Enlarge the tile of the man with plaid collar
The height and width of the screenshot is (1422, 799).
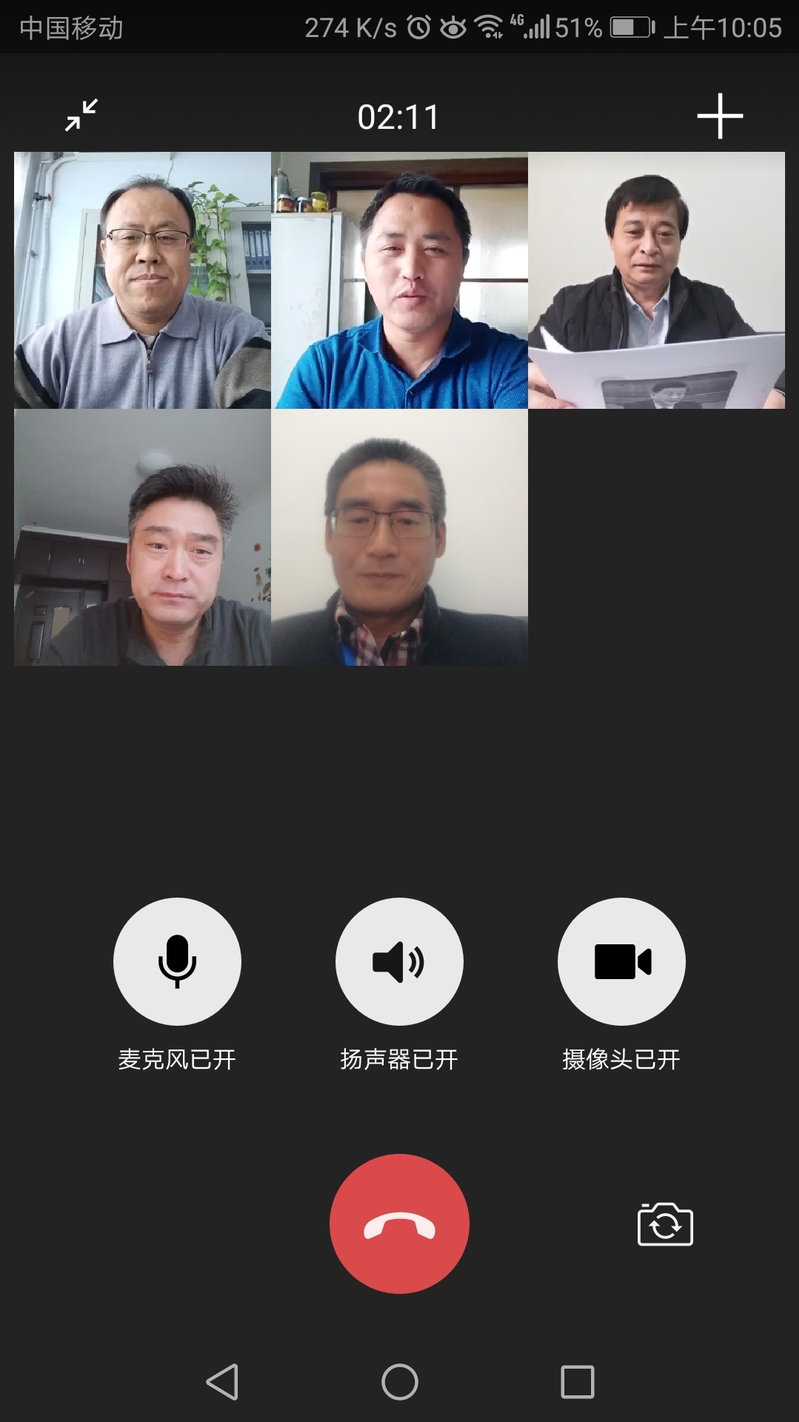pos(399,537)
